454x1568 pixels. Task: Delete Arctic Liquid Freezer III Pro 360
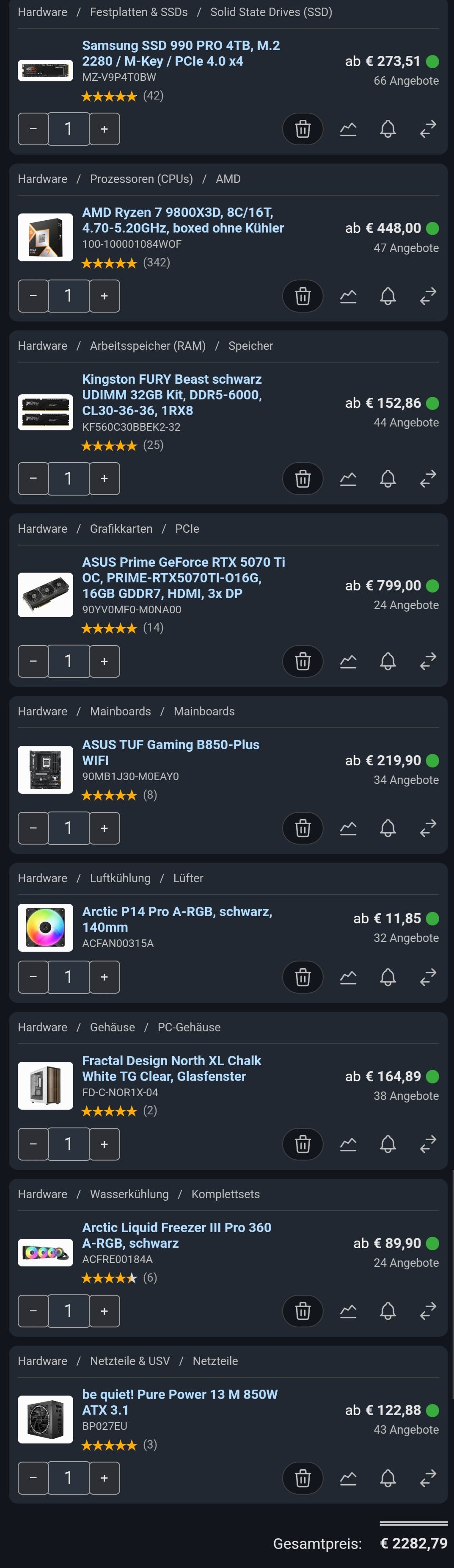click(302, 1310)
